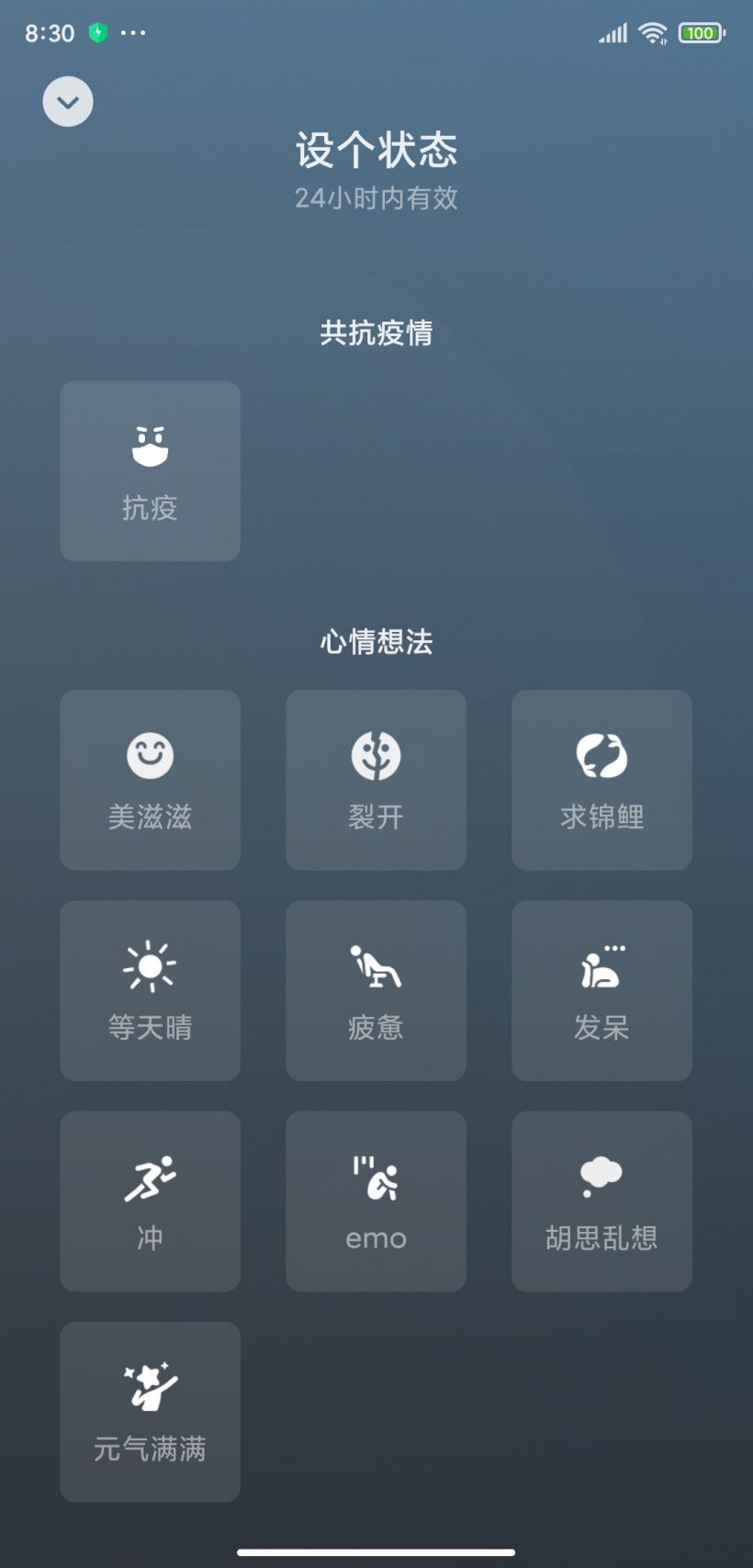Tap the battery indicator showing 100

pos(701,32)
